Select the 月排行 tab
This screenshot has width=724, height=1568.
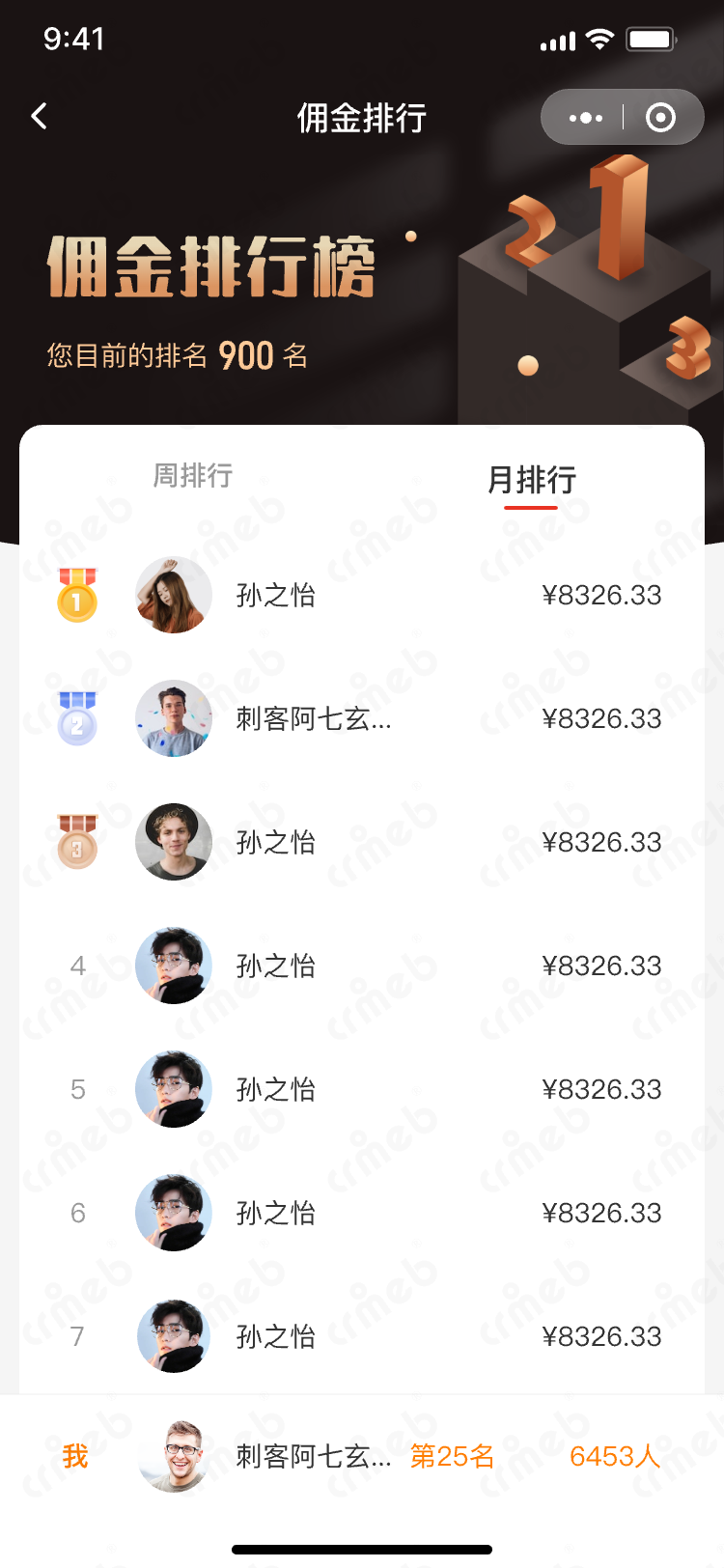(532, 480)
